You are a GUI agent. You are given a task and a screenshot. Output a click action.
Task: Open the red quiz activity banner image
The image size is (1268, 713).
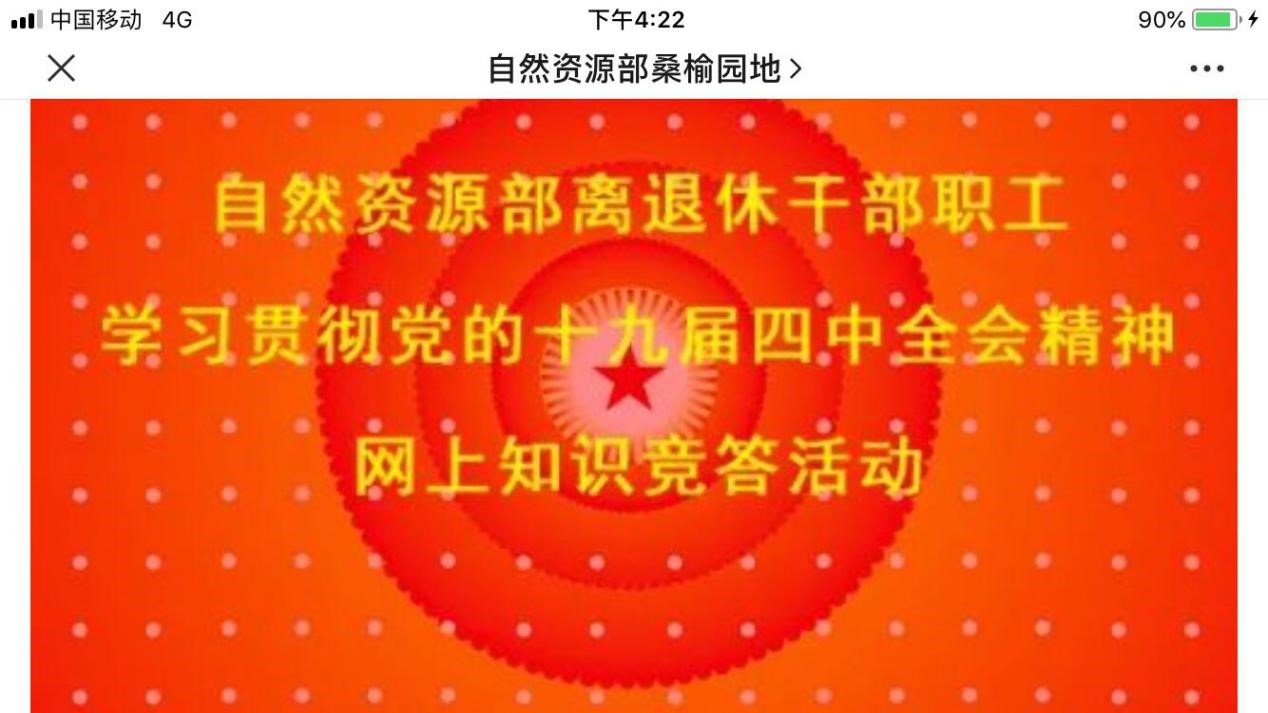click(x=633, y=405)
